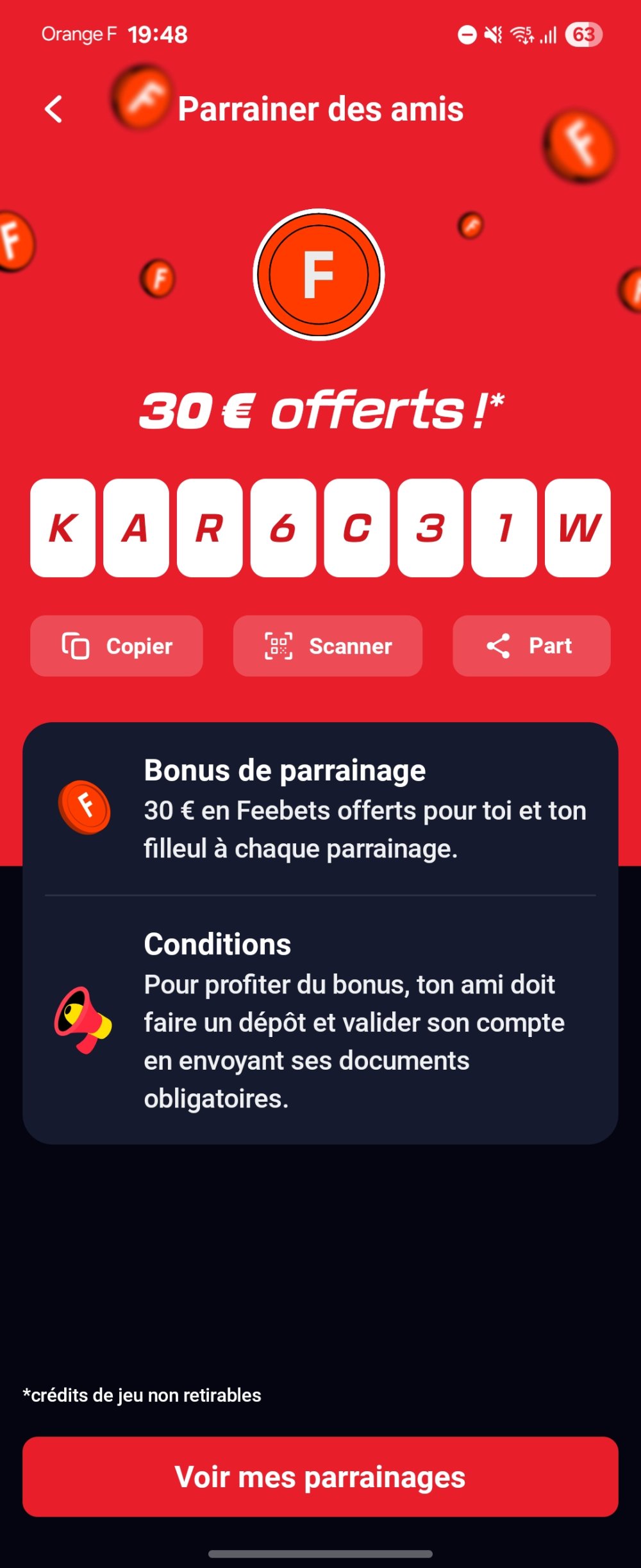This screenshot has height=1568, width=641.
Task: Open the Scanner QR code option
Action: click(x=328, y=646)
